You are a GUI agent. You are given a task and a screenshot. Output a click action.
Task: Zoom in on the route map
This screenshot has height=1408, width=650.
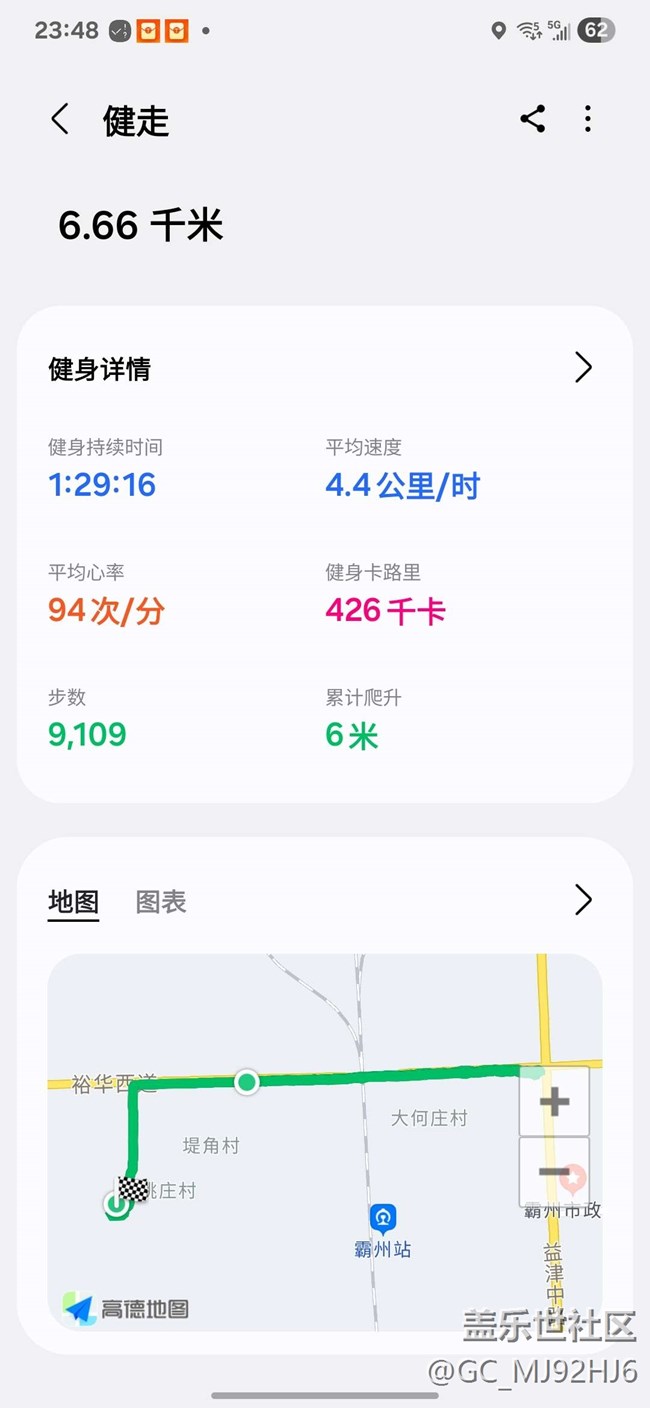(554, 1101)
